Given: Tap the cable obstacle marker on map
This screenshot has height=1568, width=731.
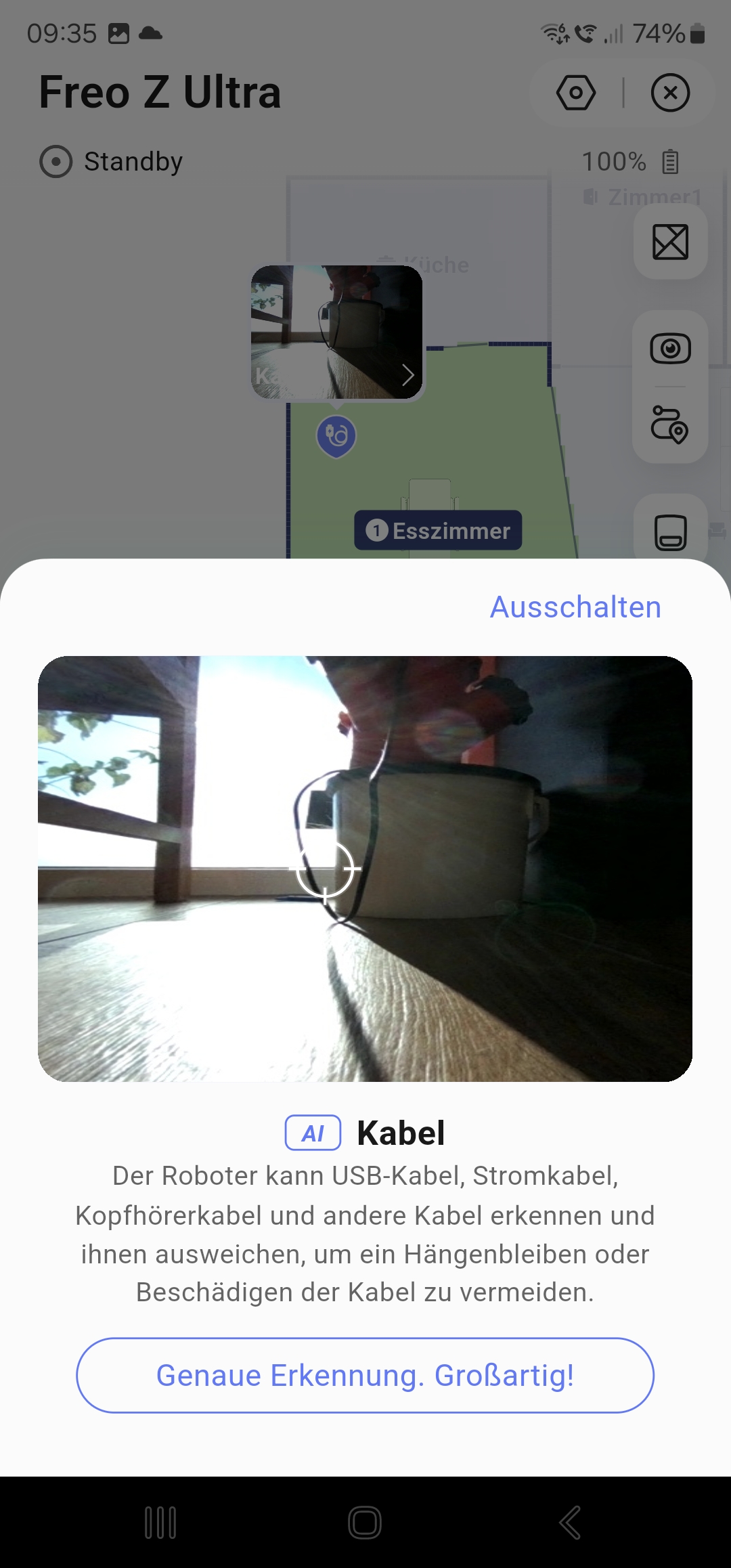Looking at the screenshot, I should coord(336,435).
